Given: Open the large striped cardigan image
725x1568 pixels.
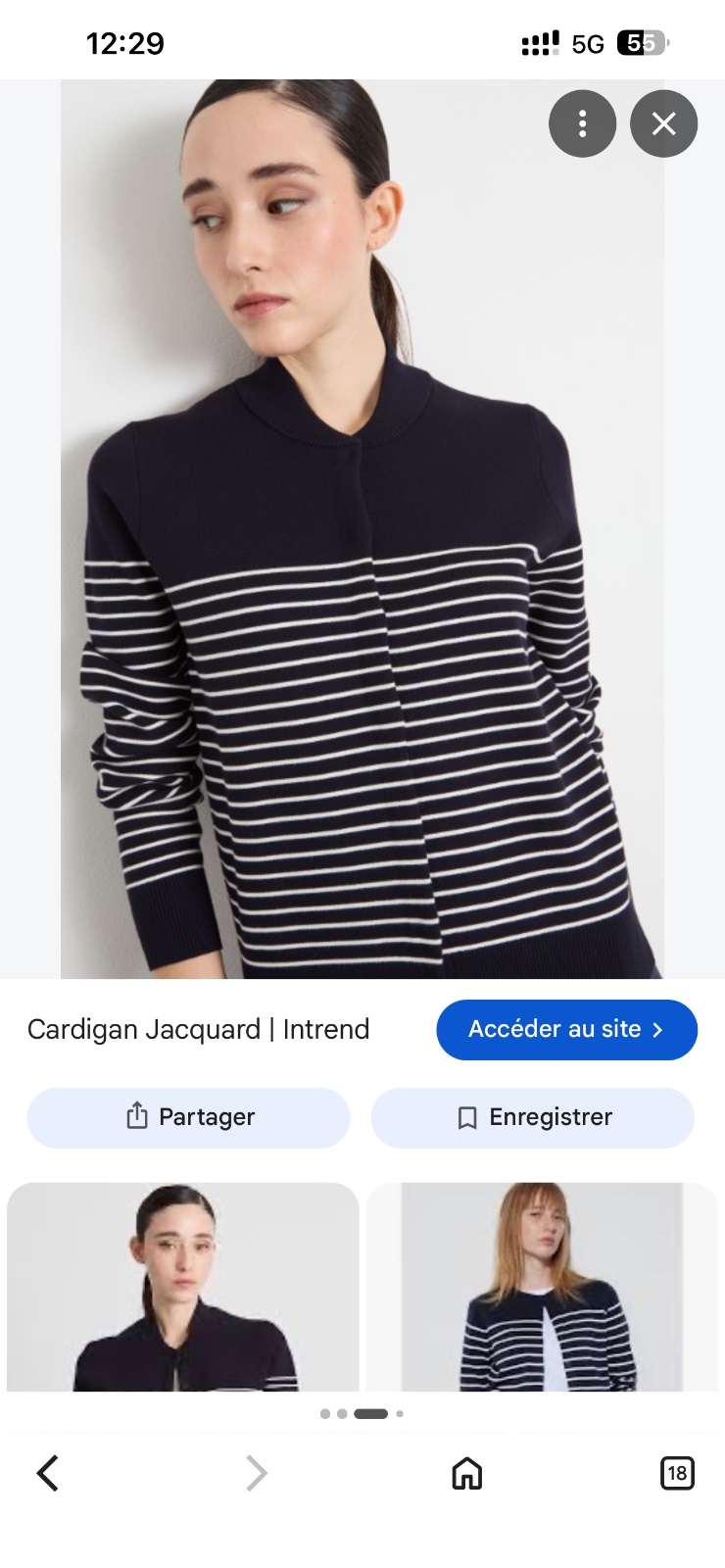Looking at the screenshot, I should (x=362, y=529).
